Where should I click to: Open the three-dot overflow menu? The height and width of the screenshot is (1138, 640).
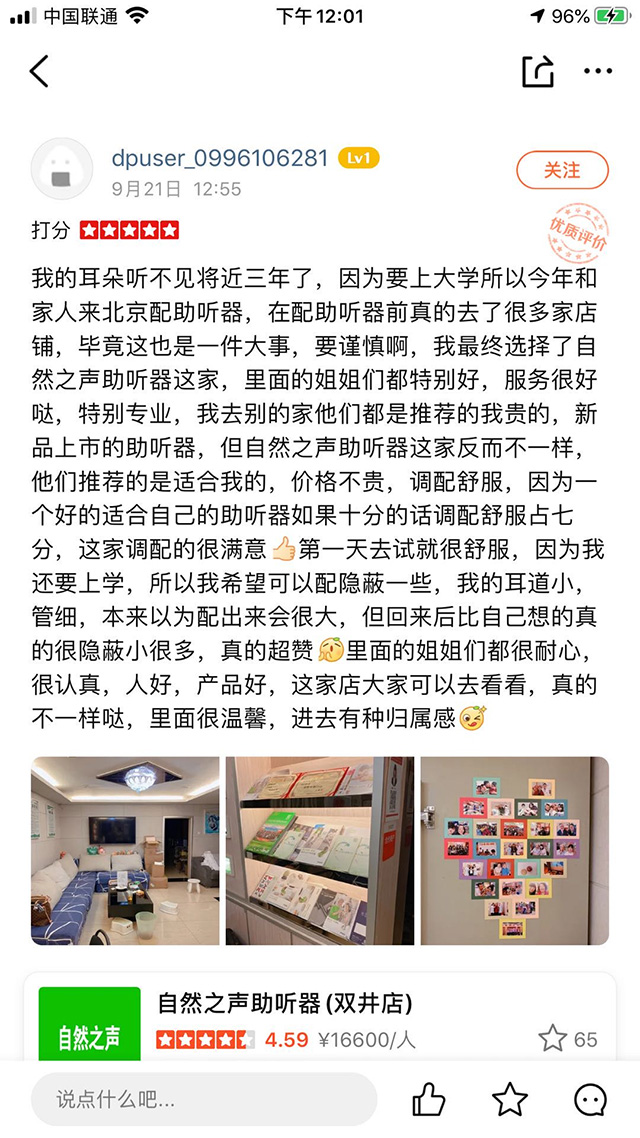coord(598,71)
